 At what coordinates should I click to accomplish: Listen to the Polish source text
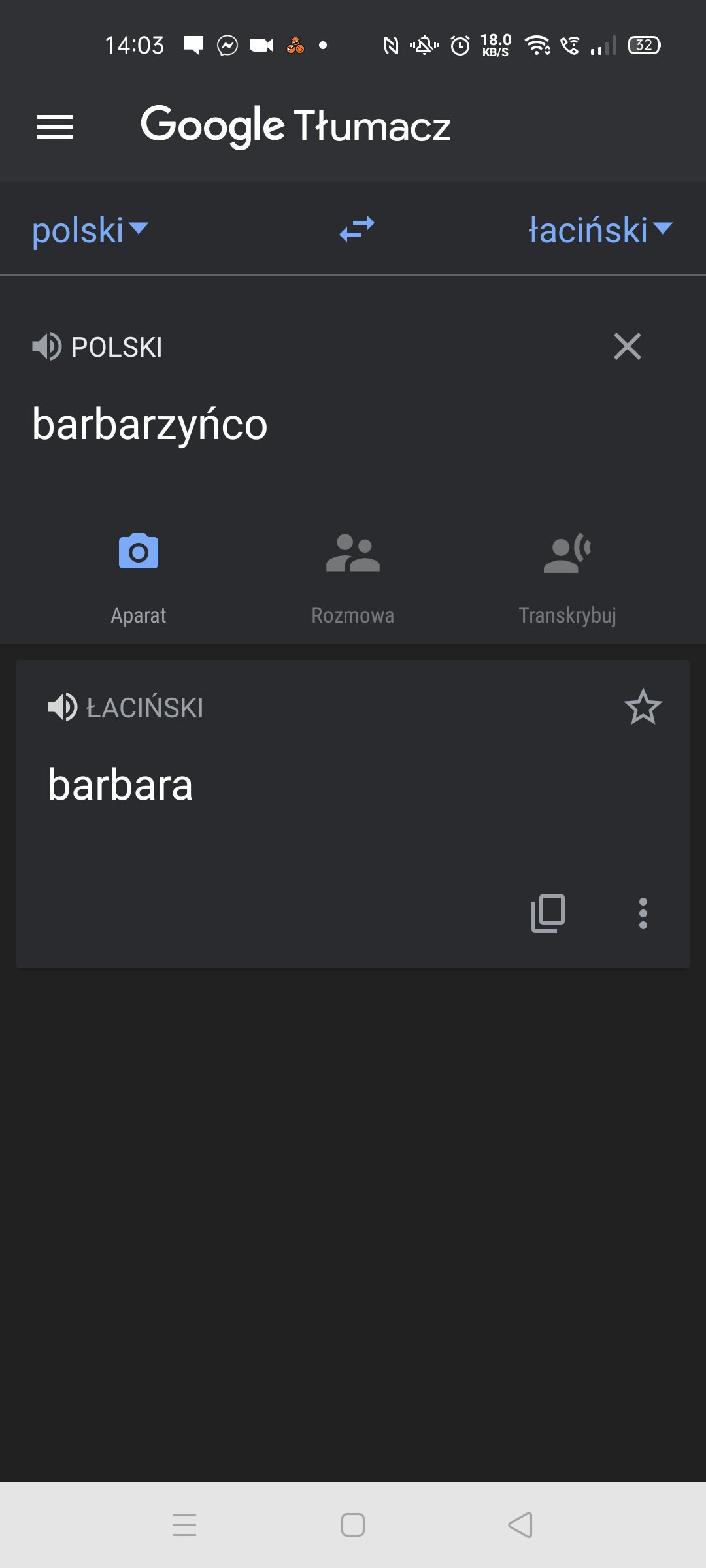[x=47, y=347]
